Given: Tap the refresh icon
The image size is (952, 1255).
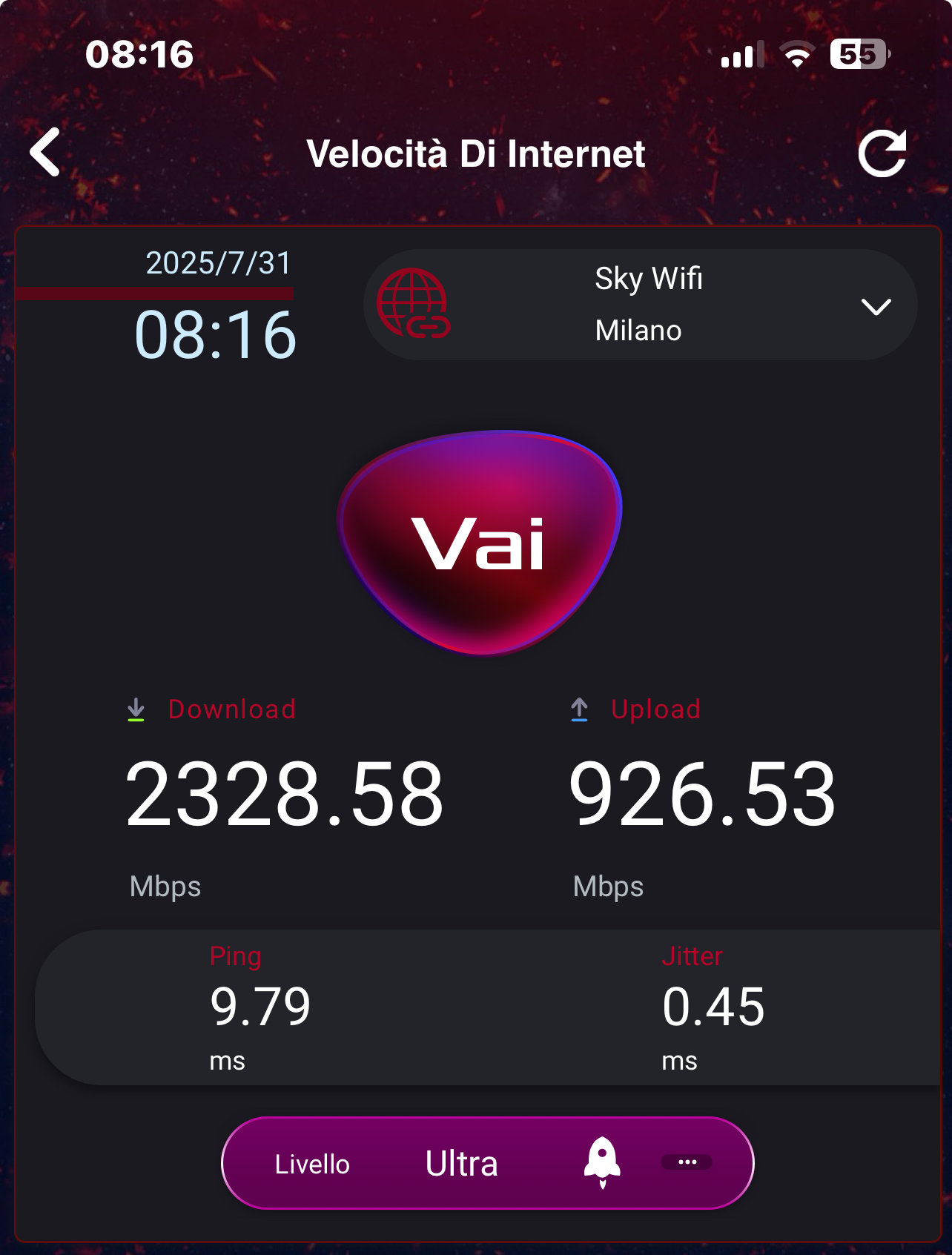Looking at the screenshot, I should point(882,153).
